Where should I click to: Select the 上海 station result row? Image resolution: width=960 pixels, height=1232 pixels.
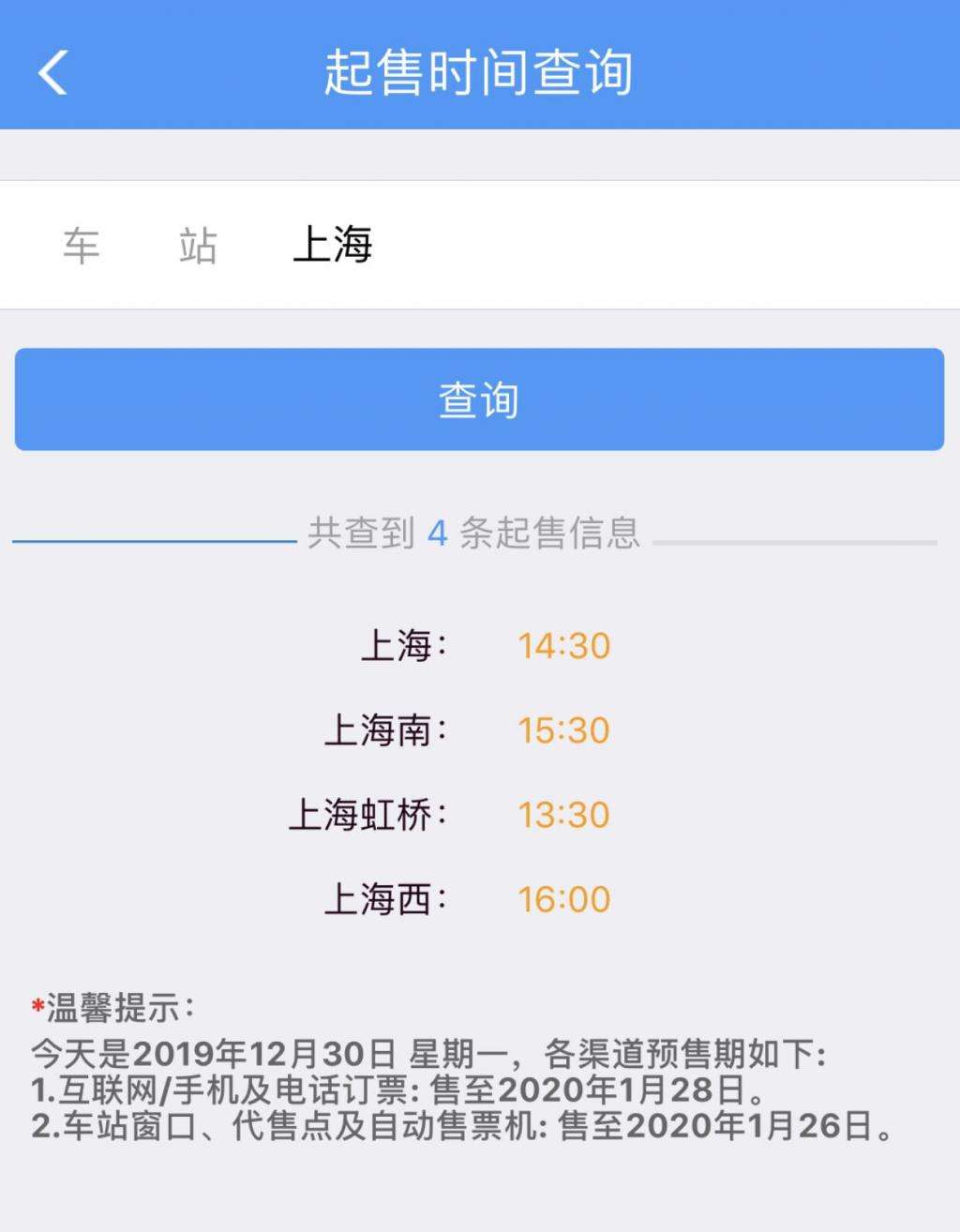point(398,644)
